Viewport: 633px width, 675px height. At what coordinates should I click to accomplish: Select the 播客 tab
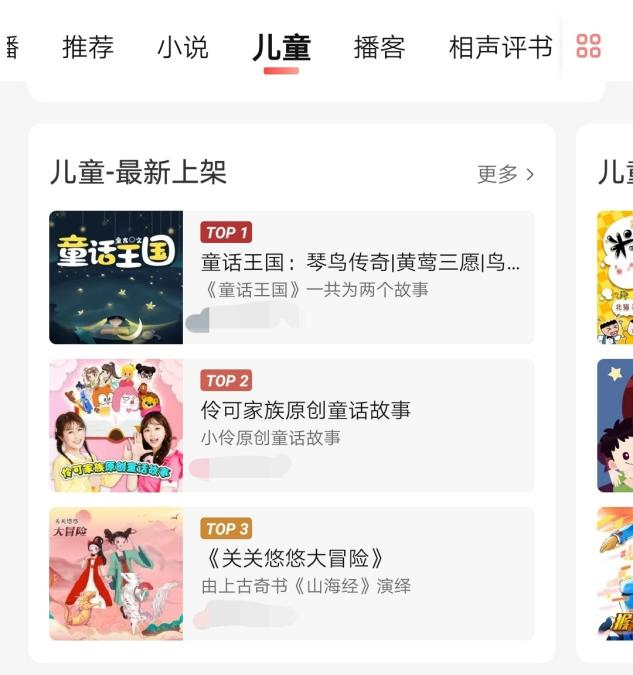pos(379,47)
